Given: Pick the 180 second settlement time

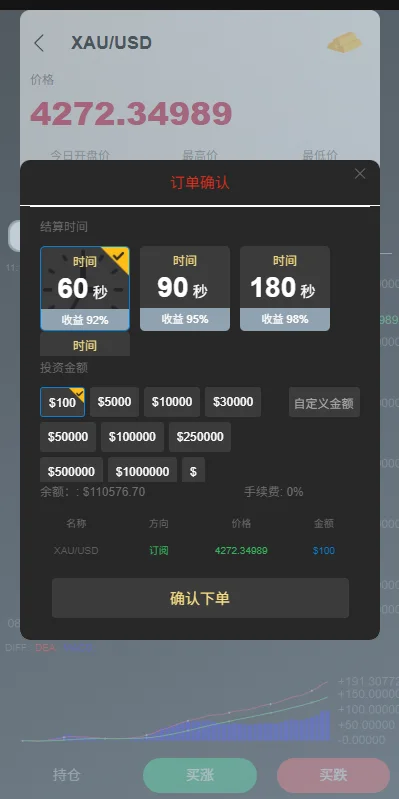Looking at the screenshot, I should tap(285, 288).
